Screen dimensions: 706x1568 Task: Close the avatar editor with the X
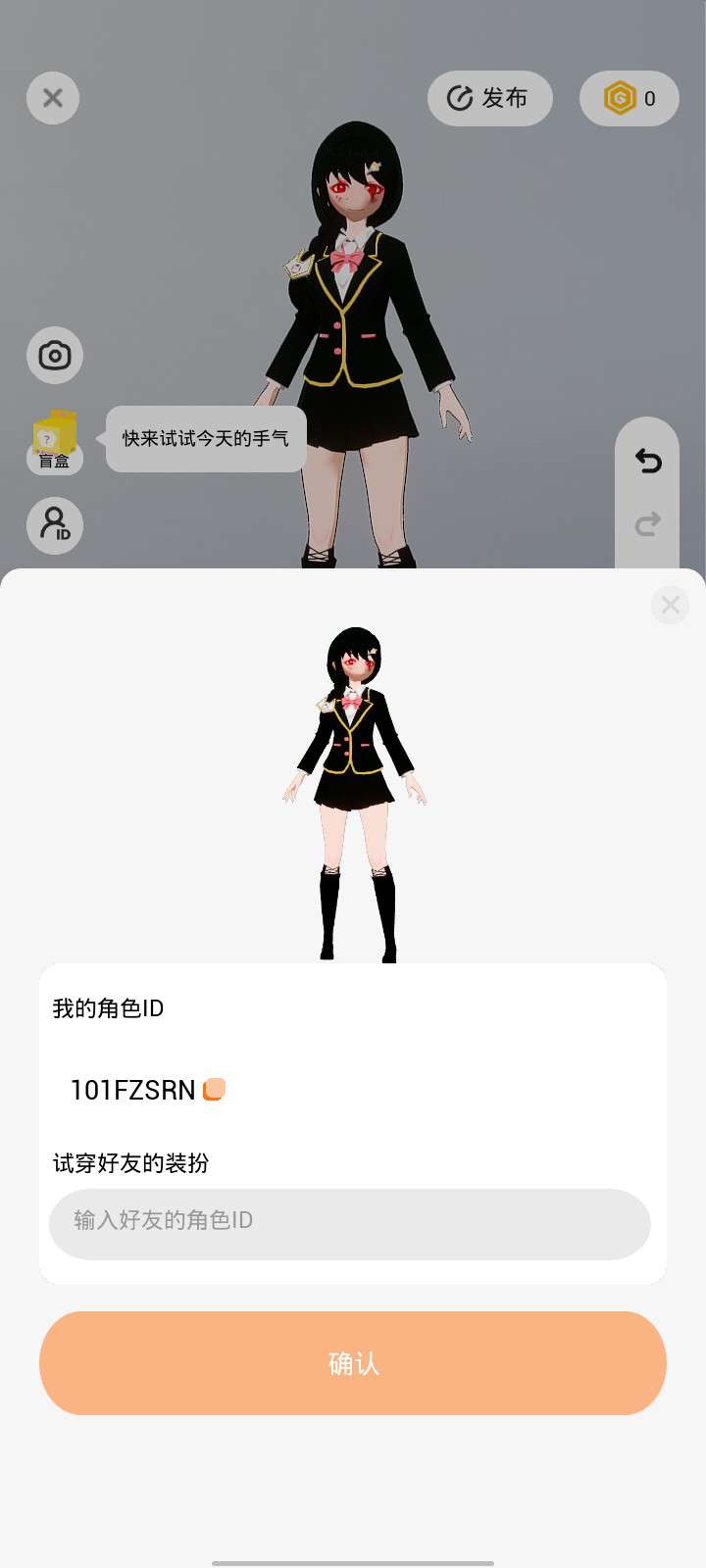(53, 98)
